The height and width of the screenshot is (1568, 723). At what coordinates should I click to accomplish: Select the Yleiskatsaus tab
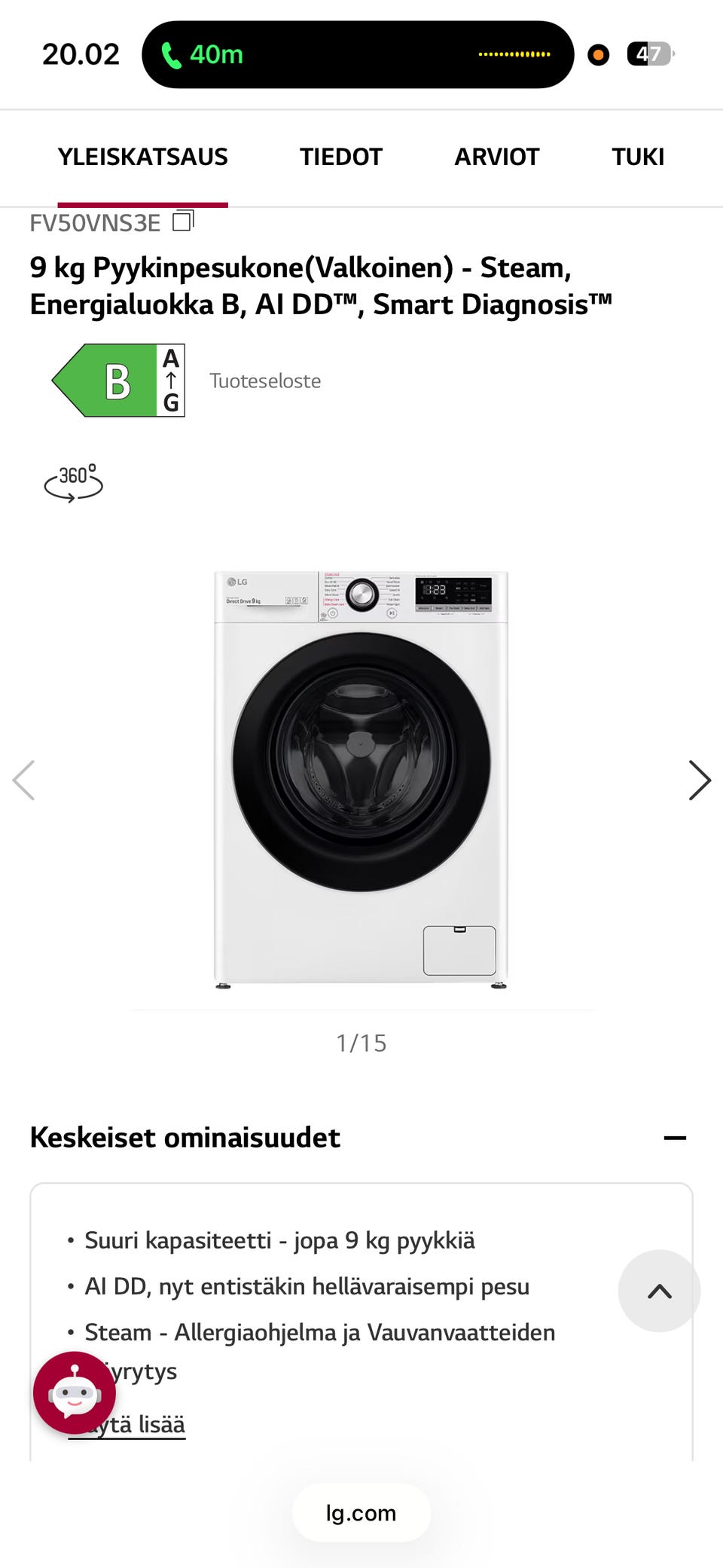pyautogui.click(x=142, y=157)
